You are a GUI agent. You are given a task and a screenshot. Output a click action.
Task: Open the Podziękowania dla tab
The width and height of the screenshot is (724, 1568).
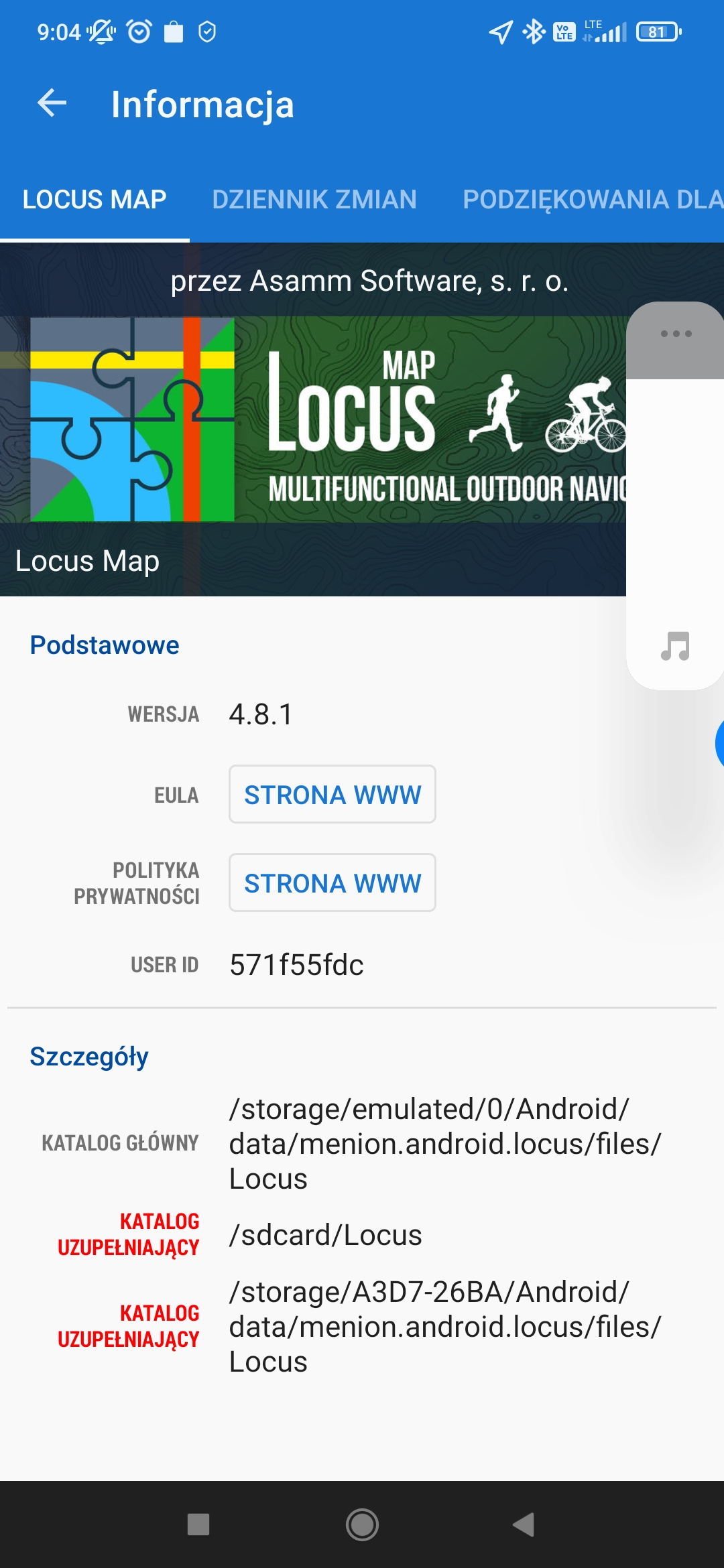[593, 200]
